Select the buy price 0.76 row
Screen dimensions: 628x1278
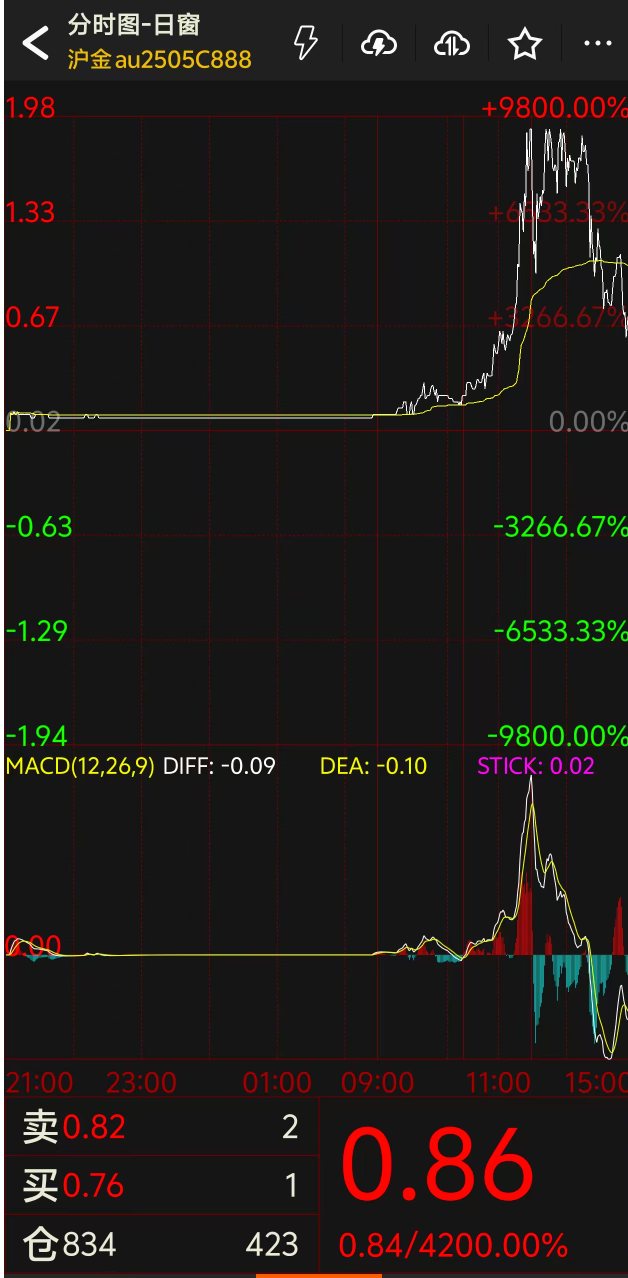click(x=160, y=1185)
